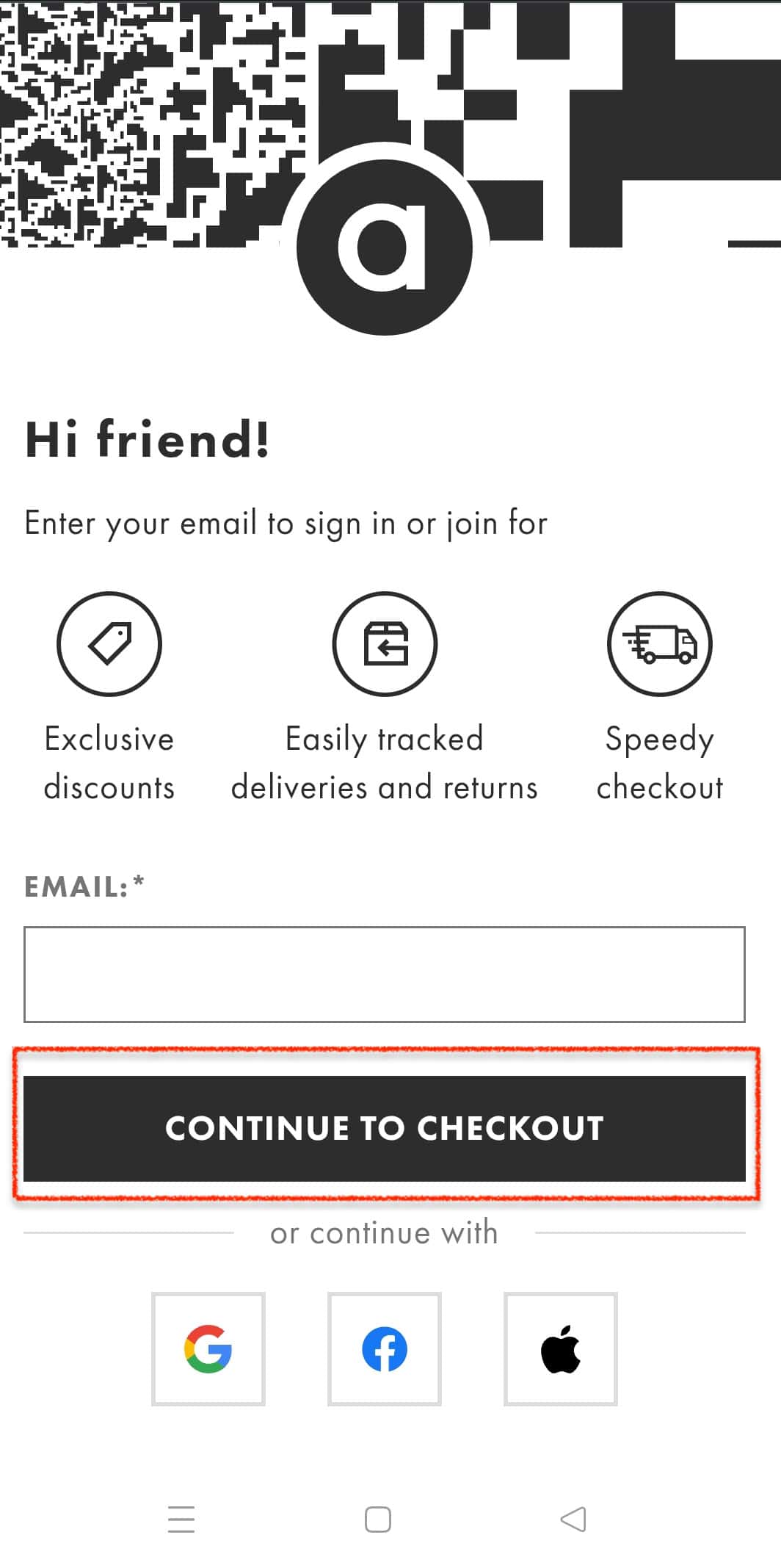Click 'Easily tracked deliveries and returns' text
This screenshot has width=781, height=1568.
coord(385,762)
